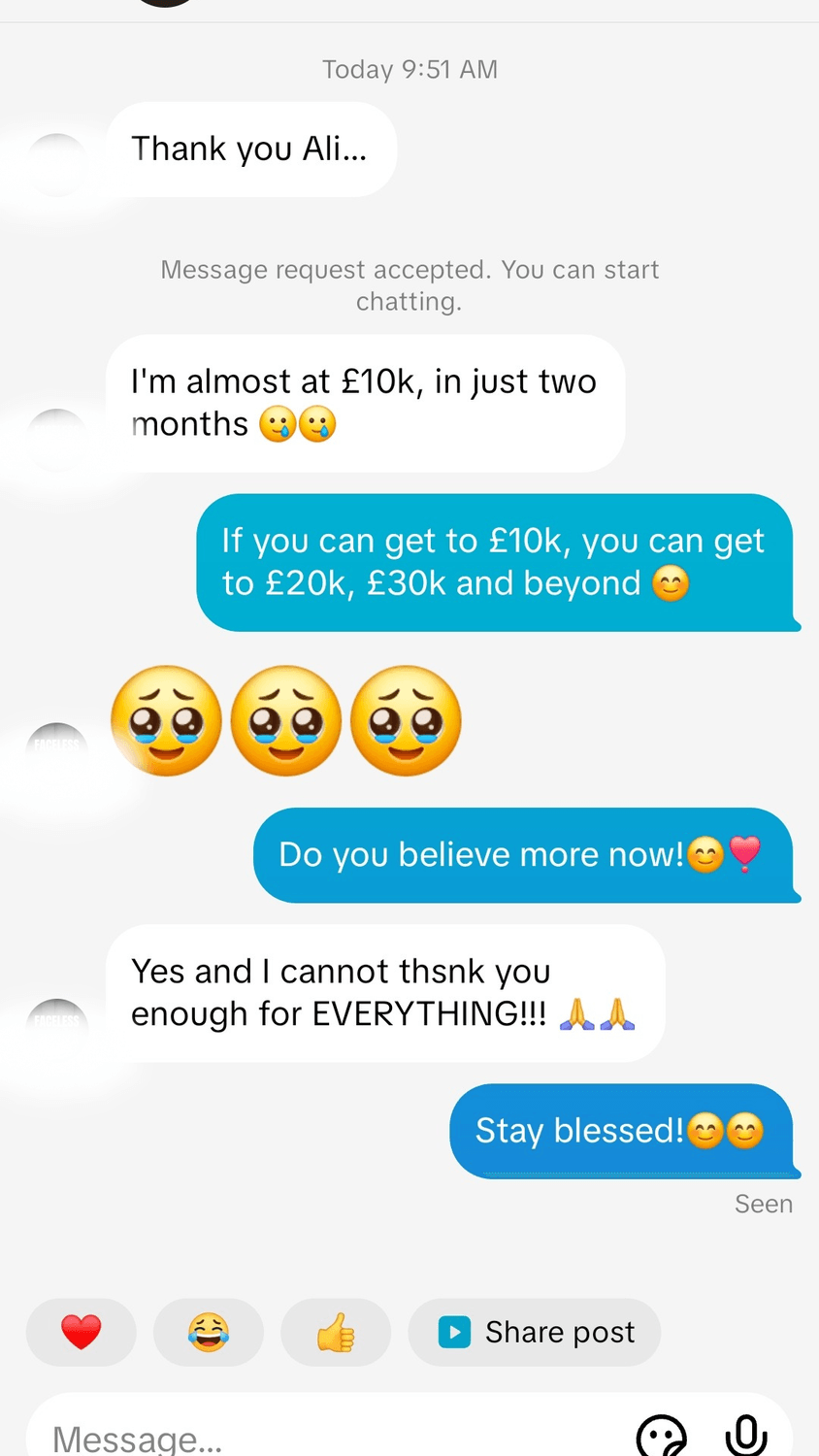The width and height of the screenshot is (819, 1456).
Task: Tap the Share post chip
Action: pyautogui.click(x=535, y=1332)
